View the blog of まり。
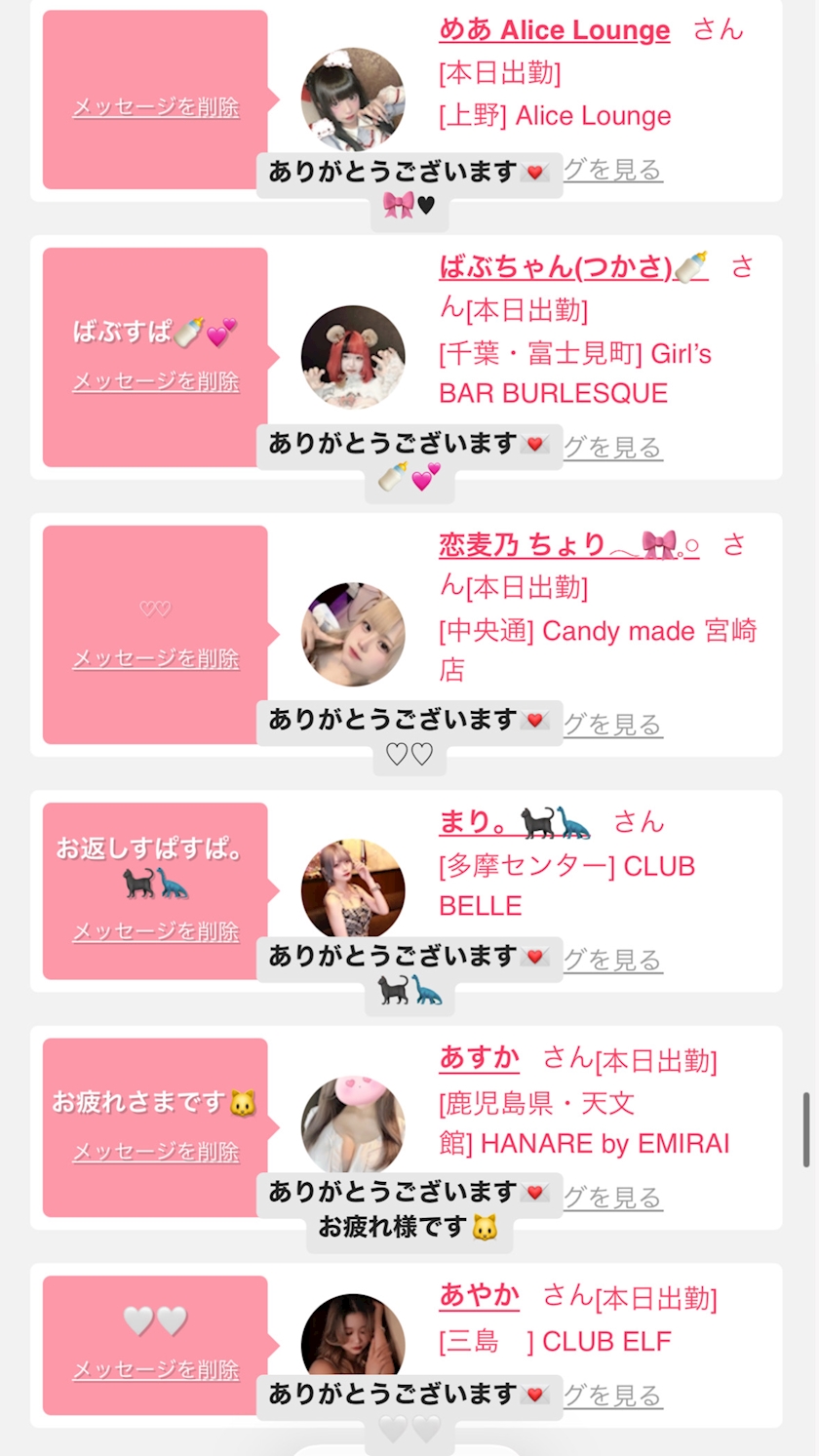The height and width of the screenshot is (1456, 819). [x=613, y=961]
